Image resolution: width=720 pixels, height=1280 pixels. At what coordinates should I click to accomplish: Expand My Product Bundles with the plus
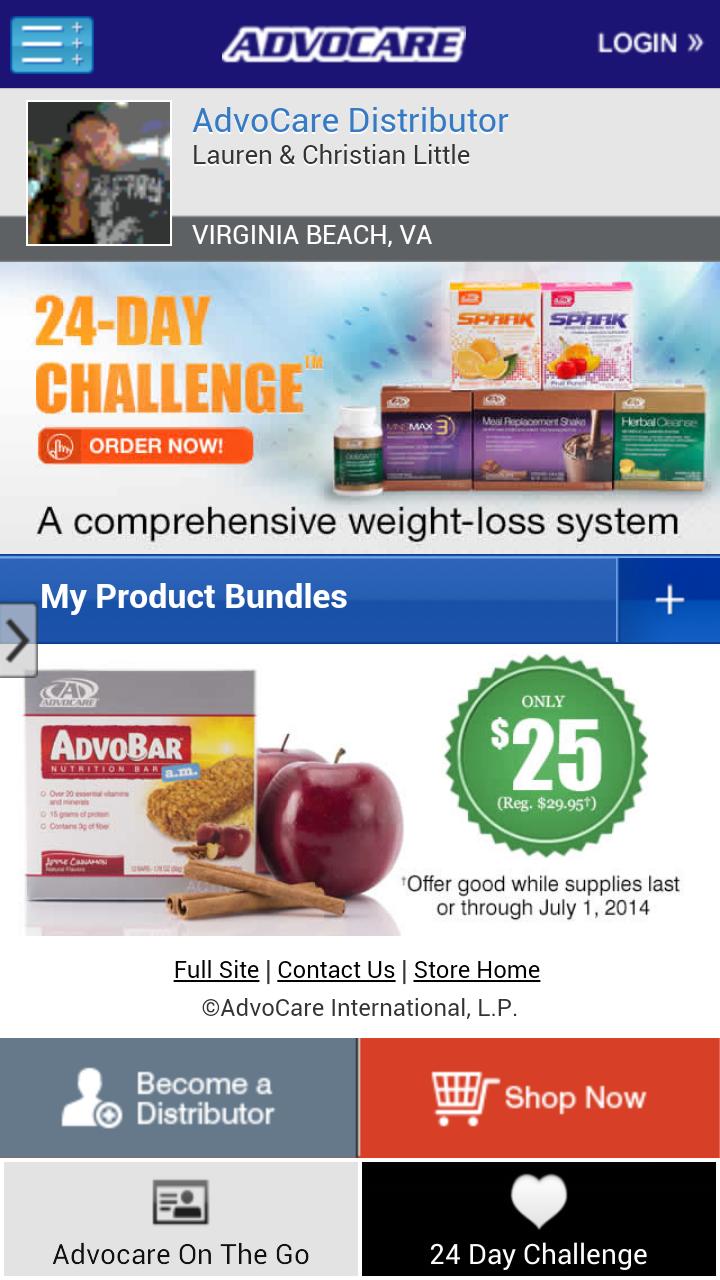point(668,599)
